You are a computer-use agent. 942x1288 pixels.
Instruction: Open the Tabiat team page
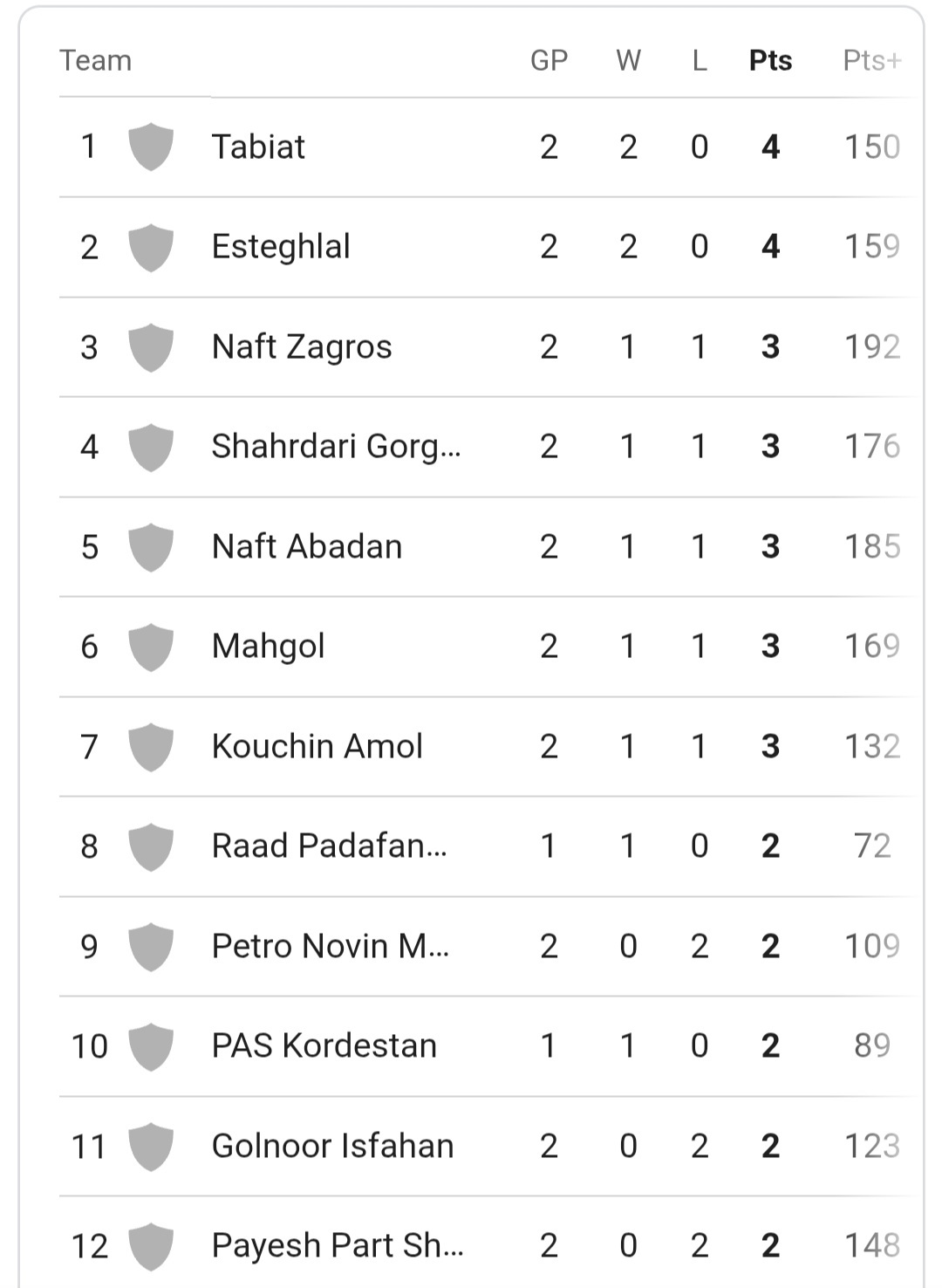point(259,147)
